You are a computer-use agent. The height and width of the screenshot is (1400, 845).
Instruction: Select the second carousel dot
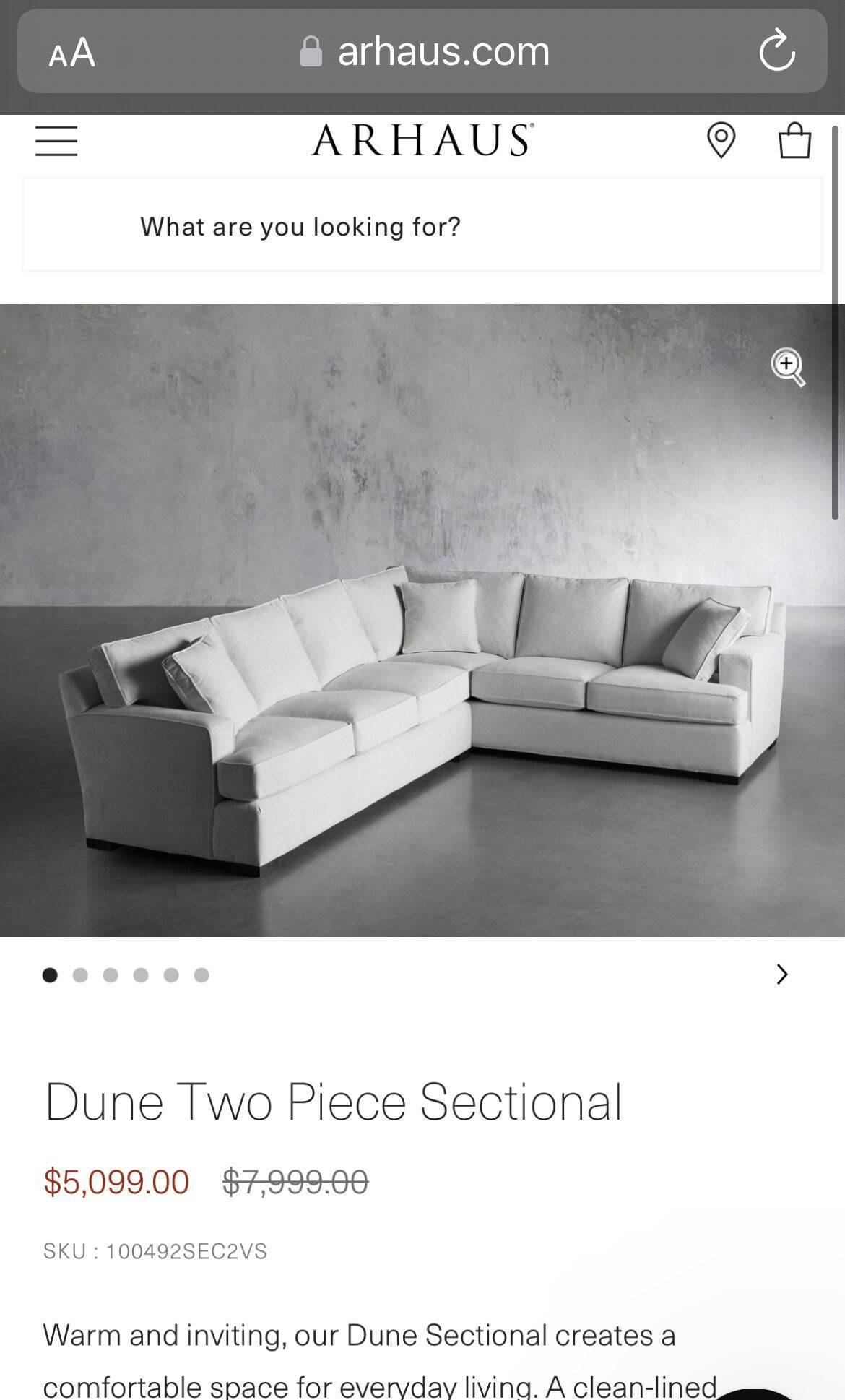(79, 975)
